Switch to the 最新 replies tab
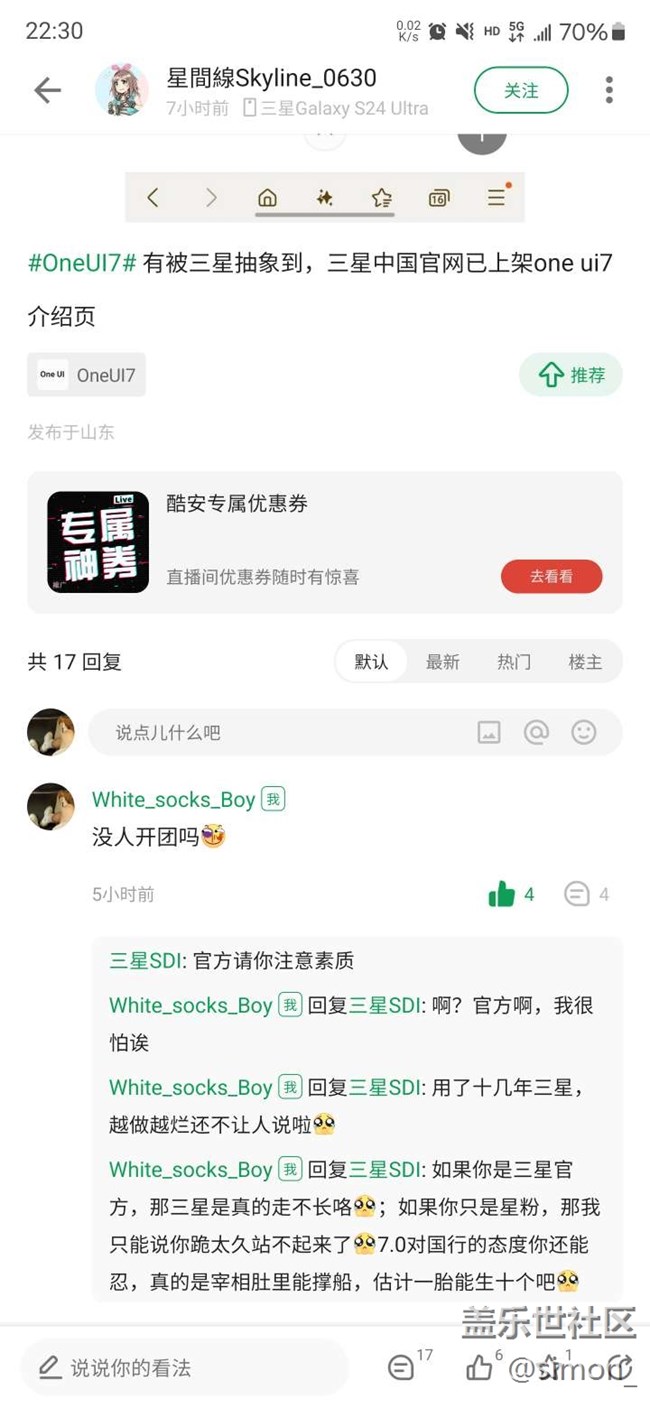This screenshot has width=650, height=1408. tap(442, 662)
